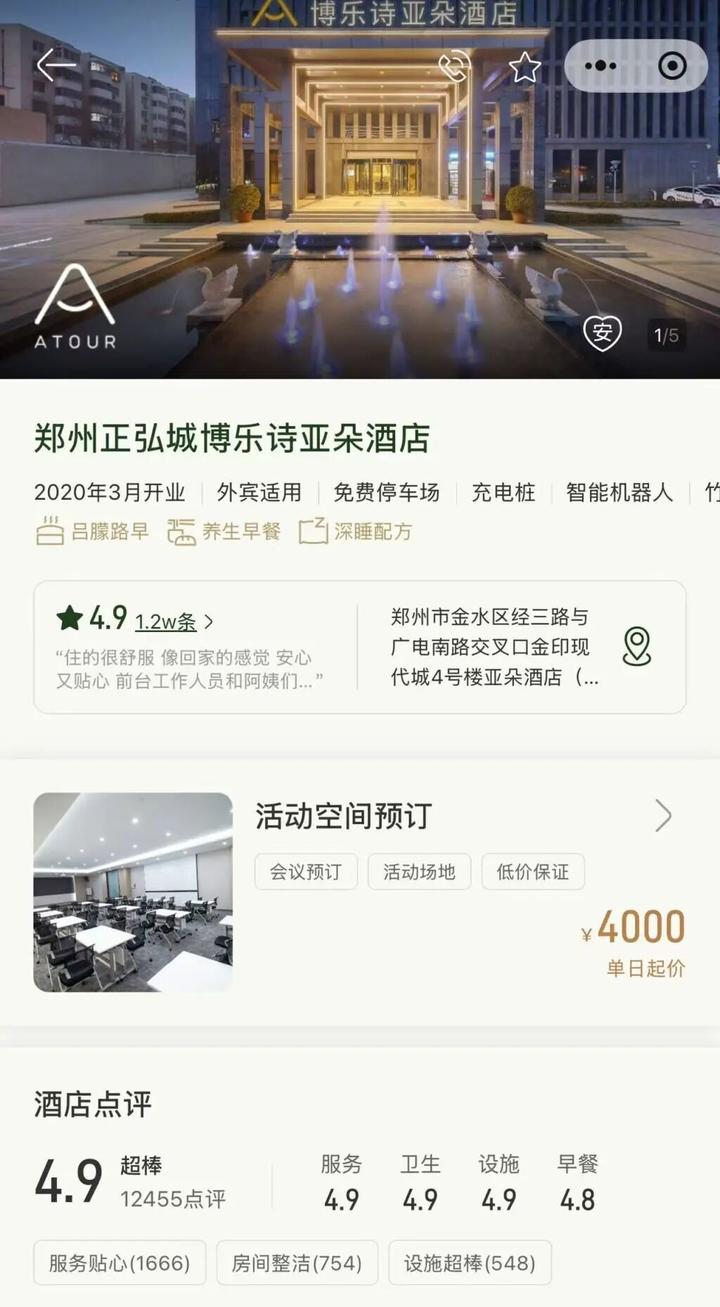Filter reviews by 房间整洁(754)
This screenshot has height=1307, width=720.
coord(297,1263)
